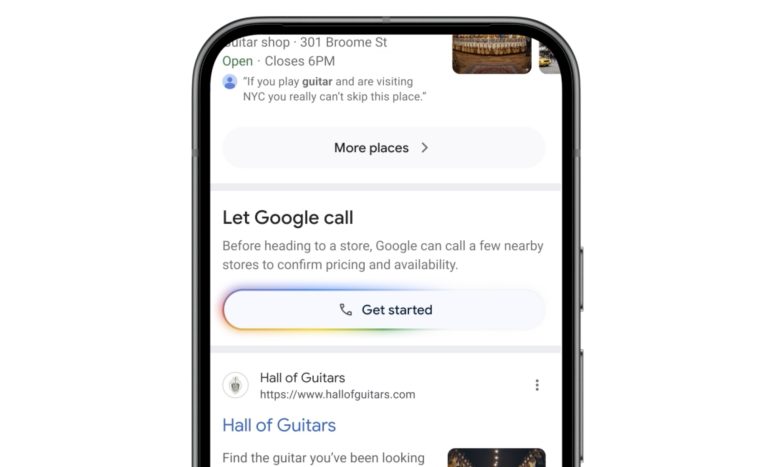768x467 pixels.
Task: Tap the More places button
Action: tap(383, 148)
